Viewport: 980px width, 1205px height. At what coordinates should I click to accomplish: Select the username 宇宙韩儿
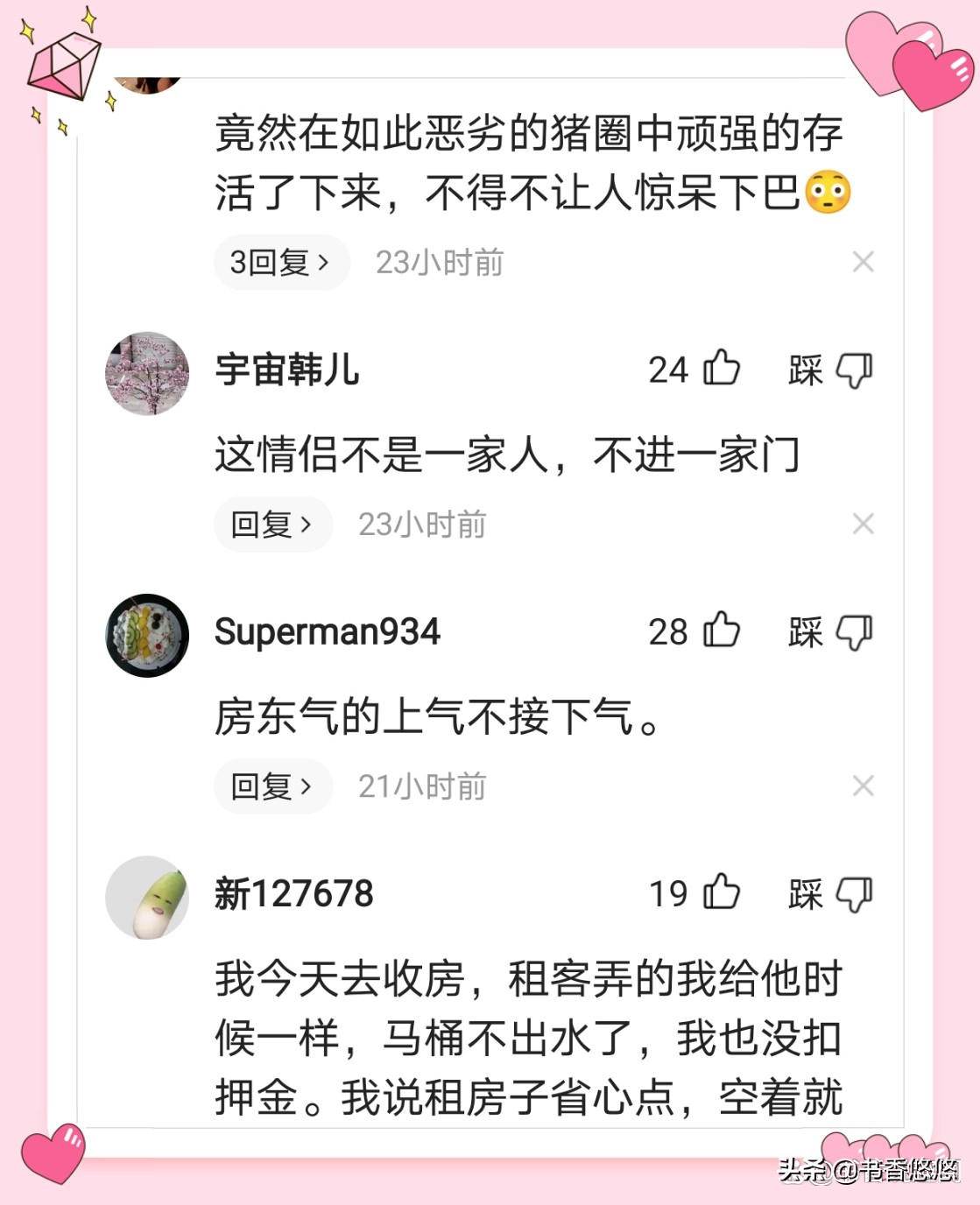287,369
